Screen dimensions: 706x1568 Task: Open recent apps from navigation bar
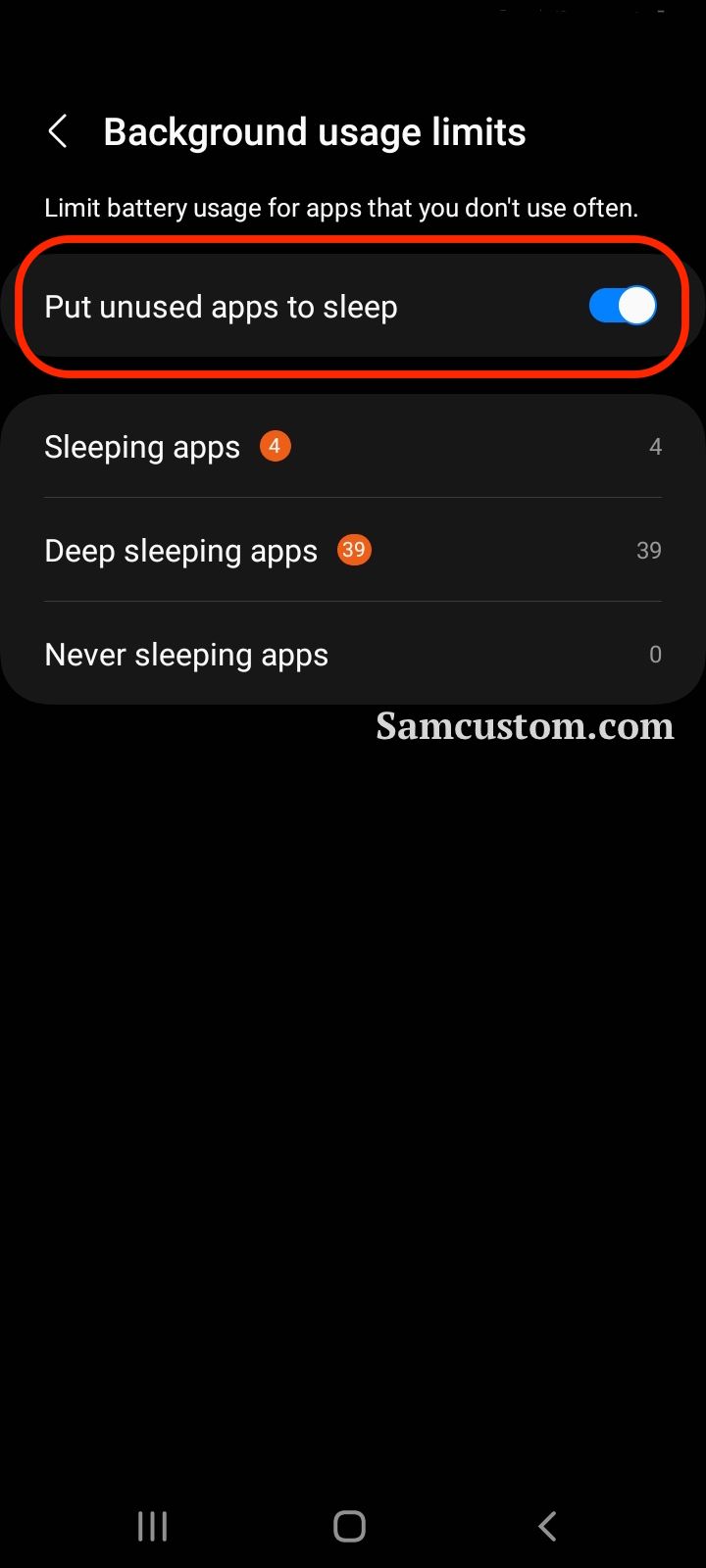pyautogui.click(x=152, y=1526)
